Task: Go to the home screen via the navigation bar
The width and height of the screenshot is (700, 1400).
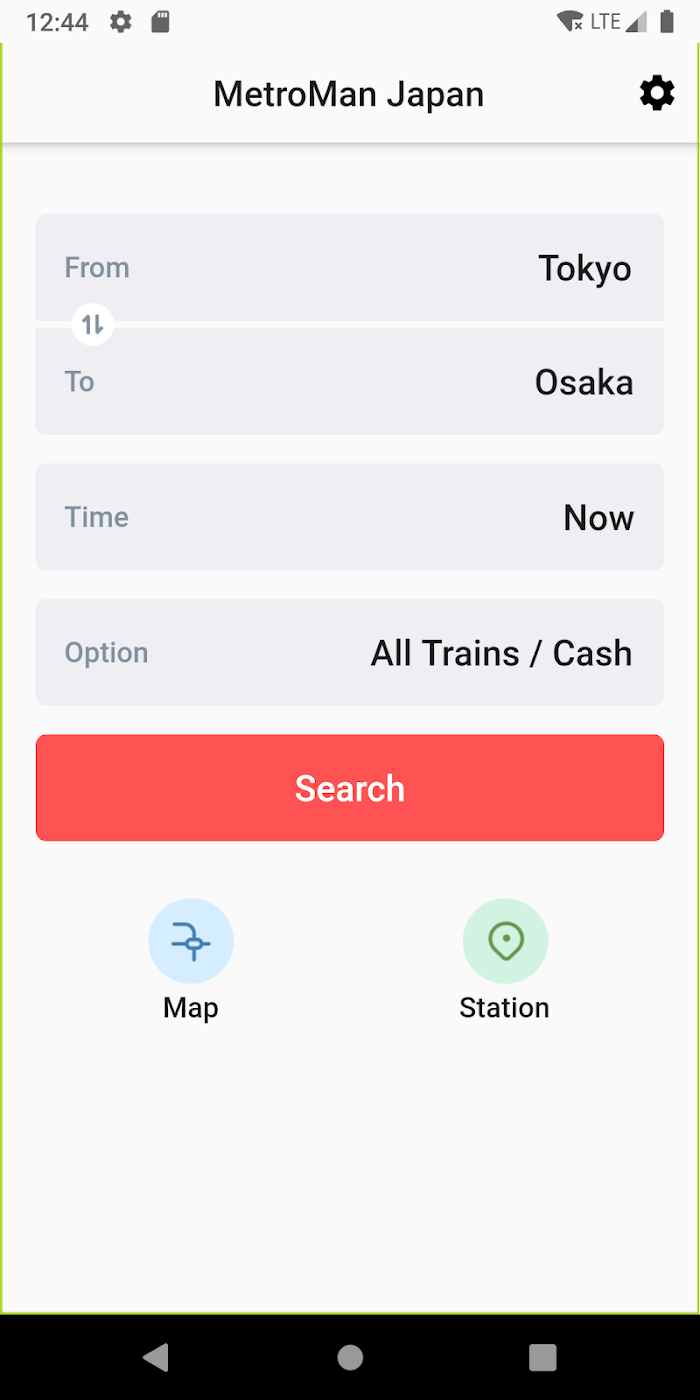Action: click(350, 1357)
